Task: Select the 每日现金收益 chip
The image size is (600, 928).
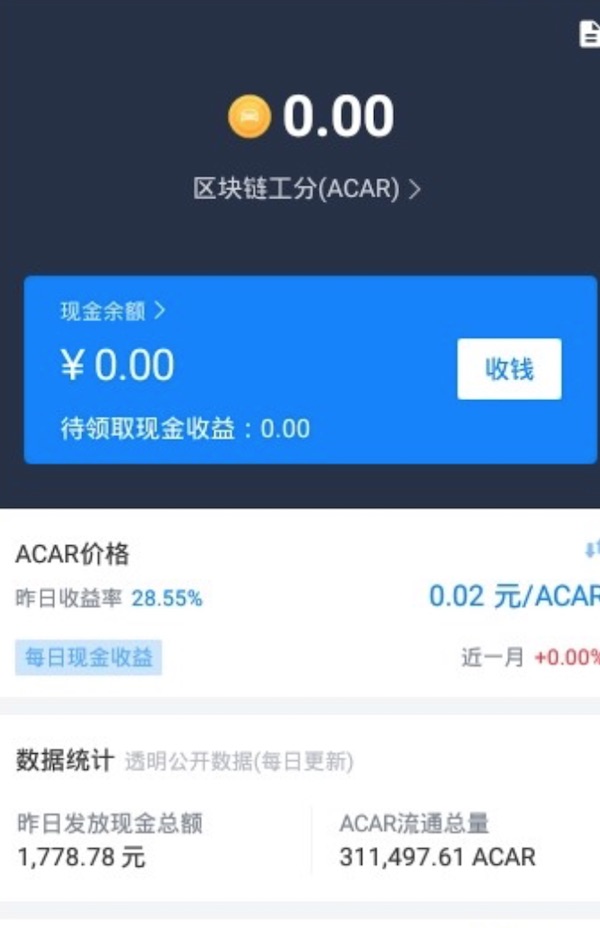Action: pos(89,657)
